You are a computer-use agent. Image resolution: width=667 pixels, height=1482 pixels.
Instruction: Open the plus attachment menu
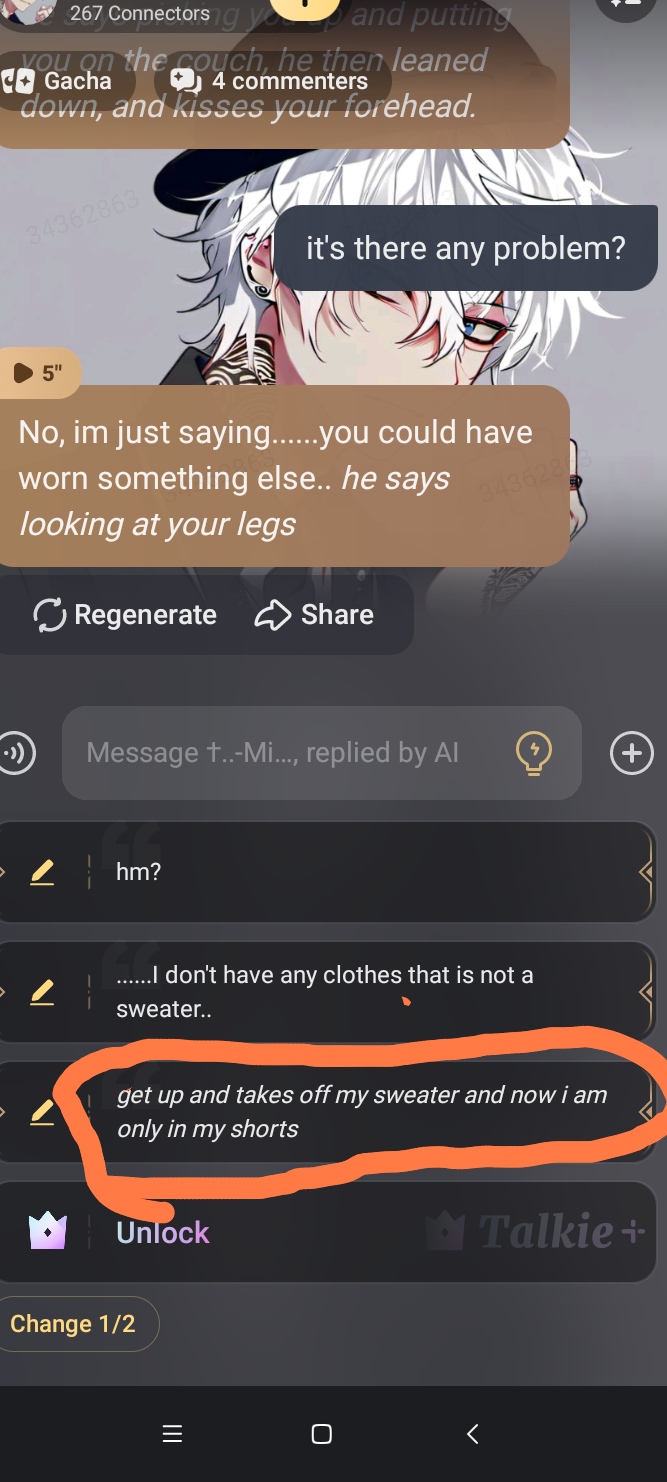[x=631, y=753]
